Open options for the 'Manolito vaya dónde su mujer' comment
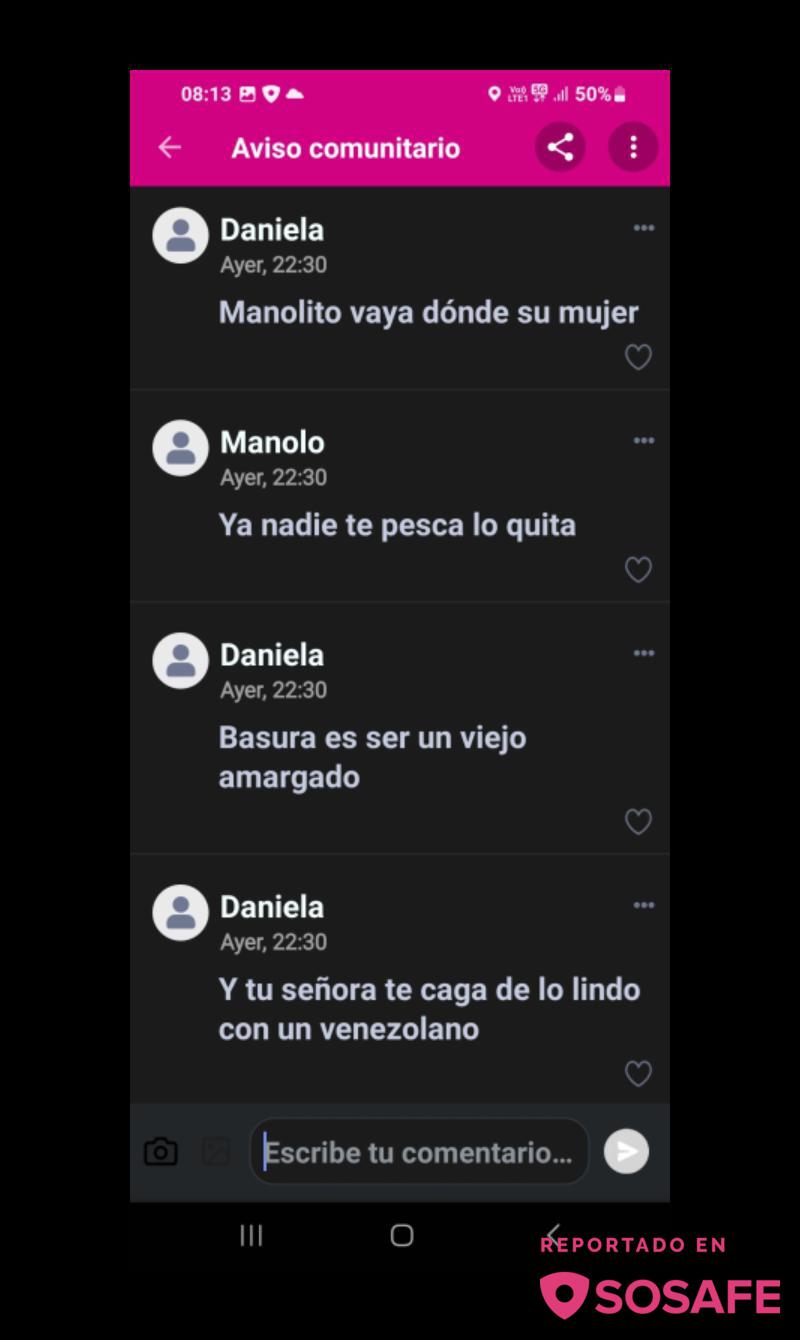The height and width of the screenshot is (1340, 800). click(x=644, y=228)
